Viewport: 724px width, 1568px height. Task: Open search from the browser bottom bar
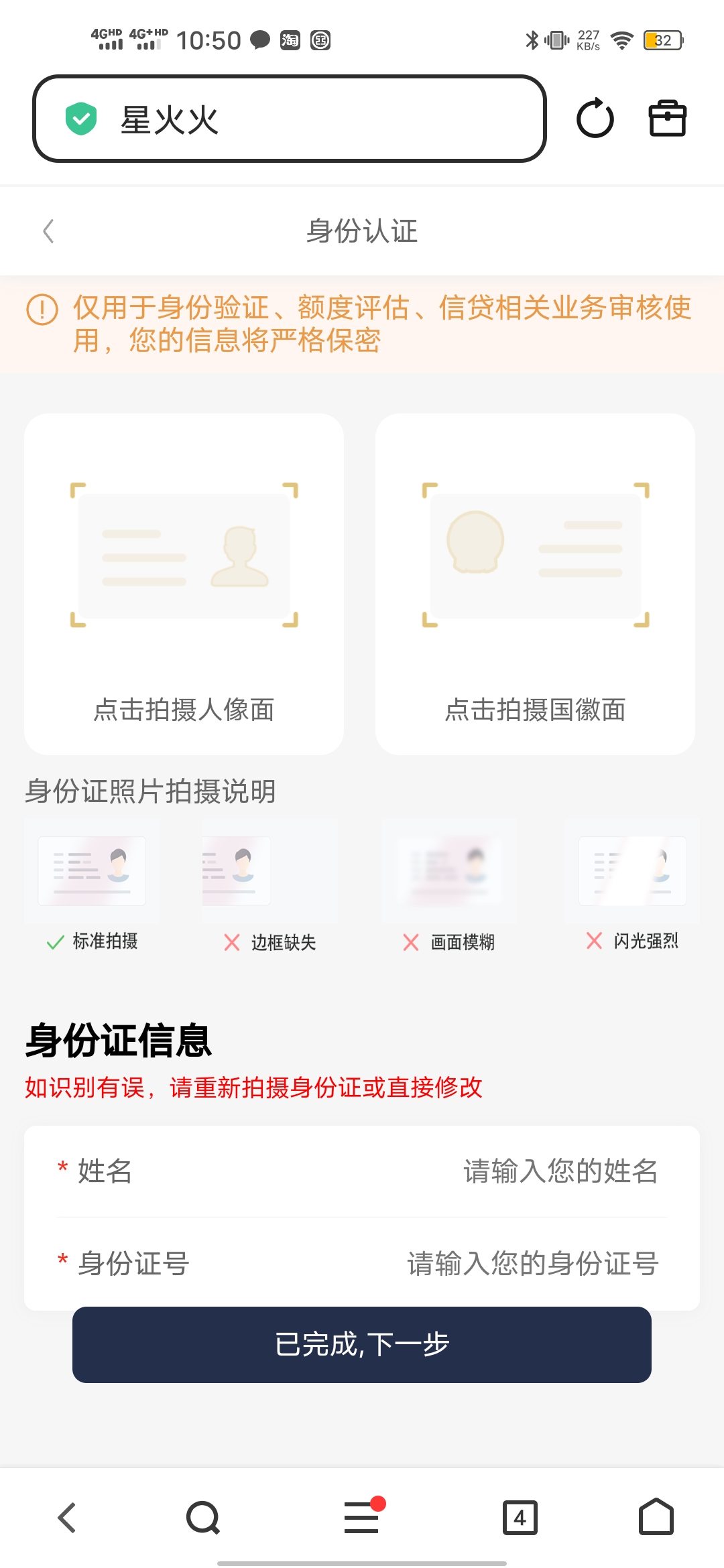point(203,1518)
